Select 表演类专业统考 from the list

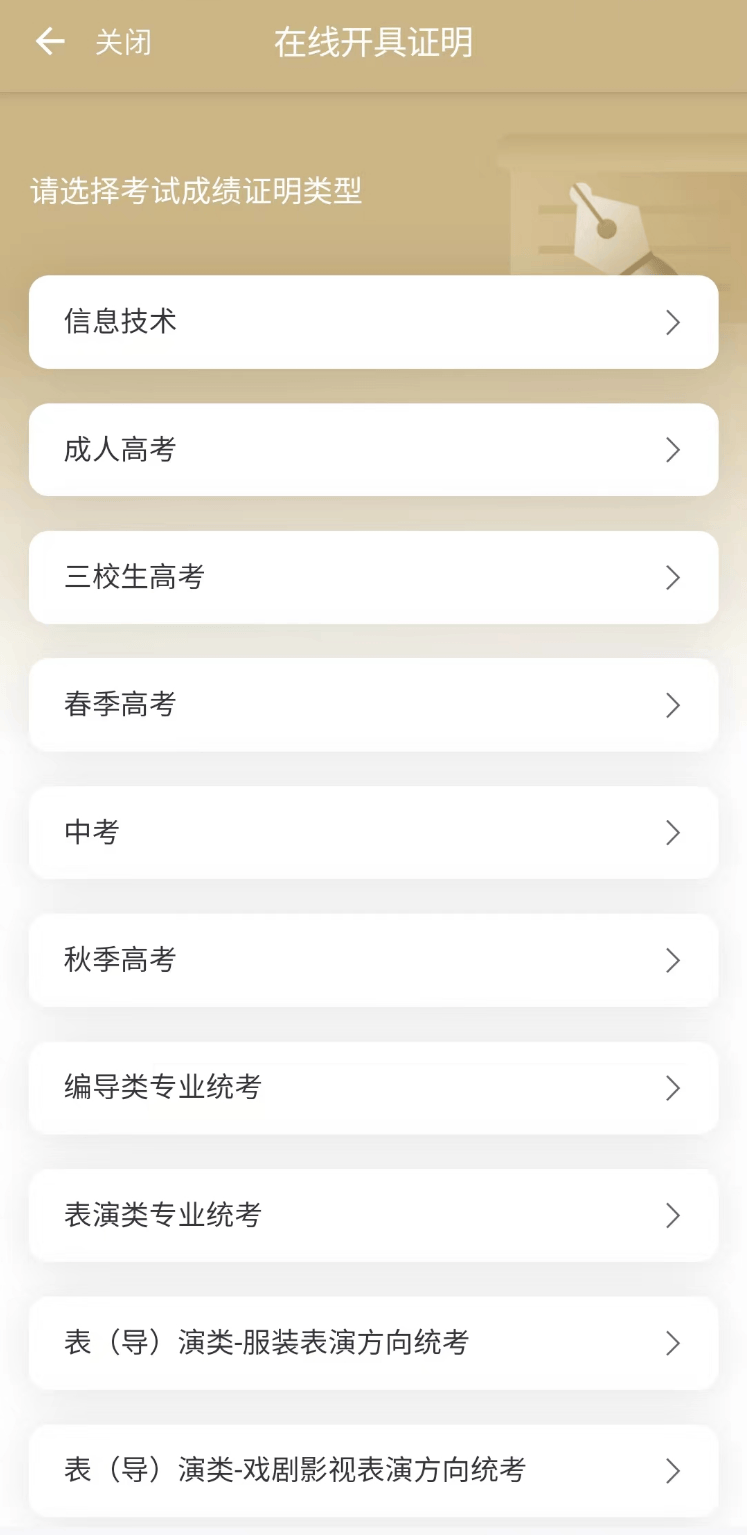(373, 1215)
